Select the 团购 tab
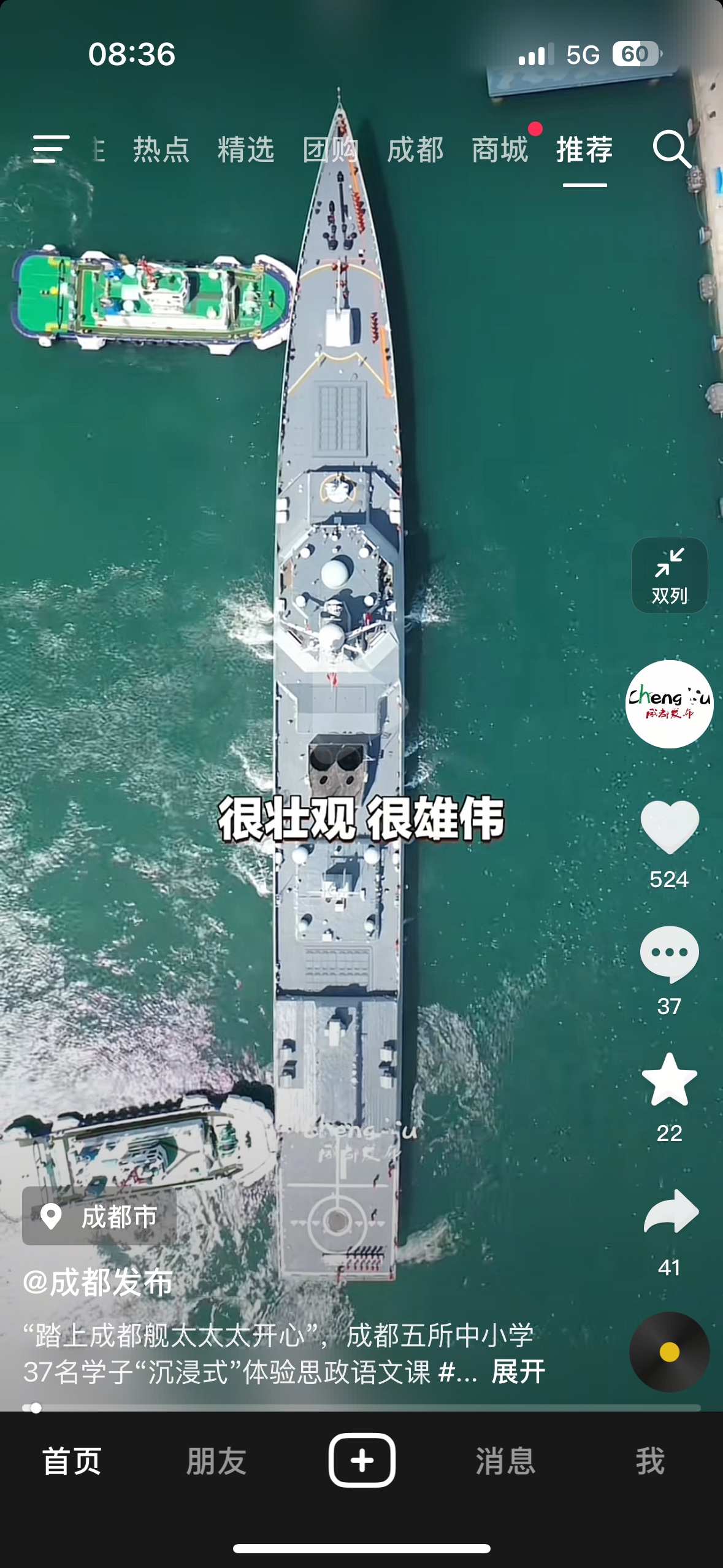723x1568 pixels. pos(331,150)
